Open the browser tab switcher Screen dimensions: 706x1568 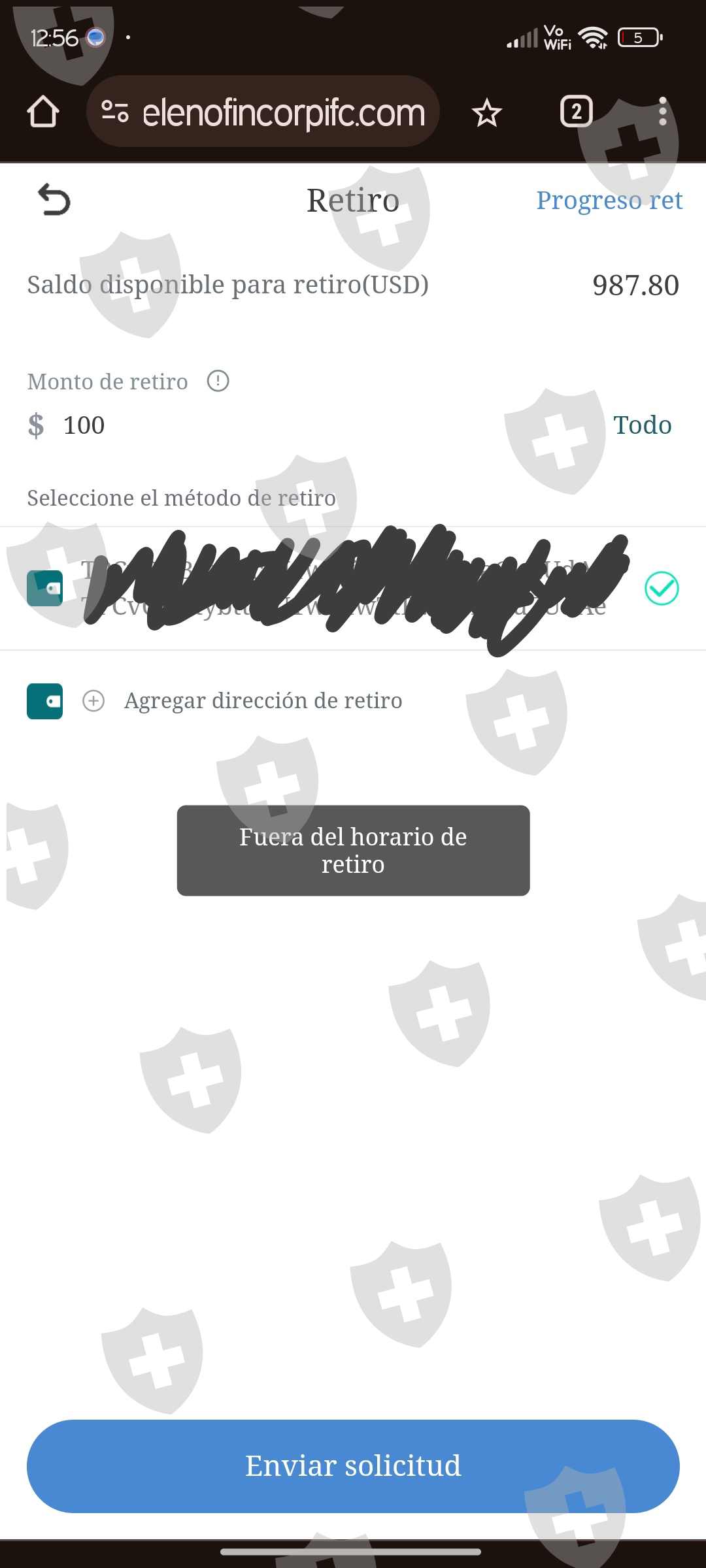(x=576, y=112)
